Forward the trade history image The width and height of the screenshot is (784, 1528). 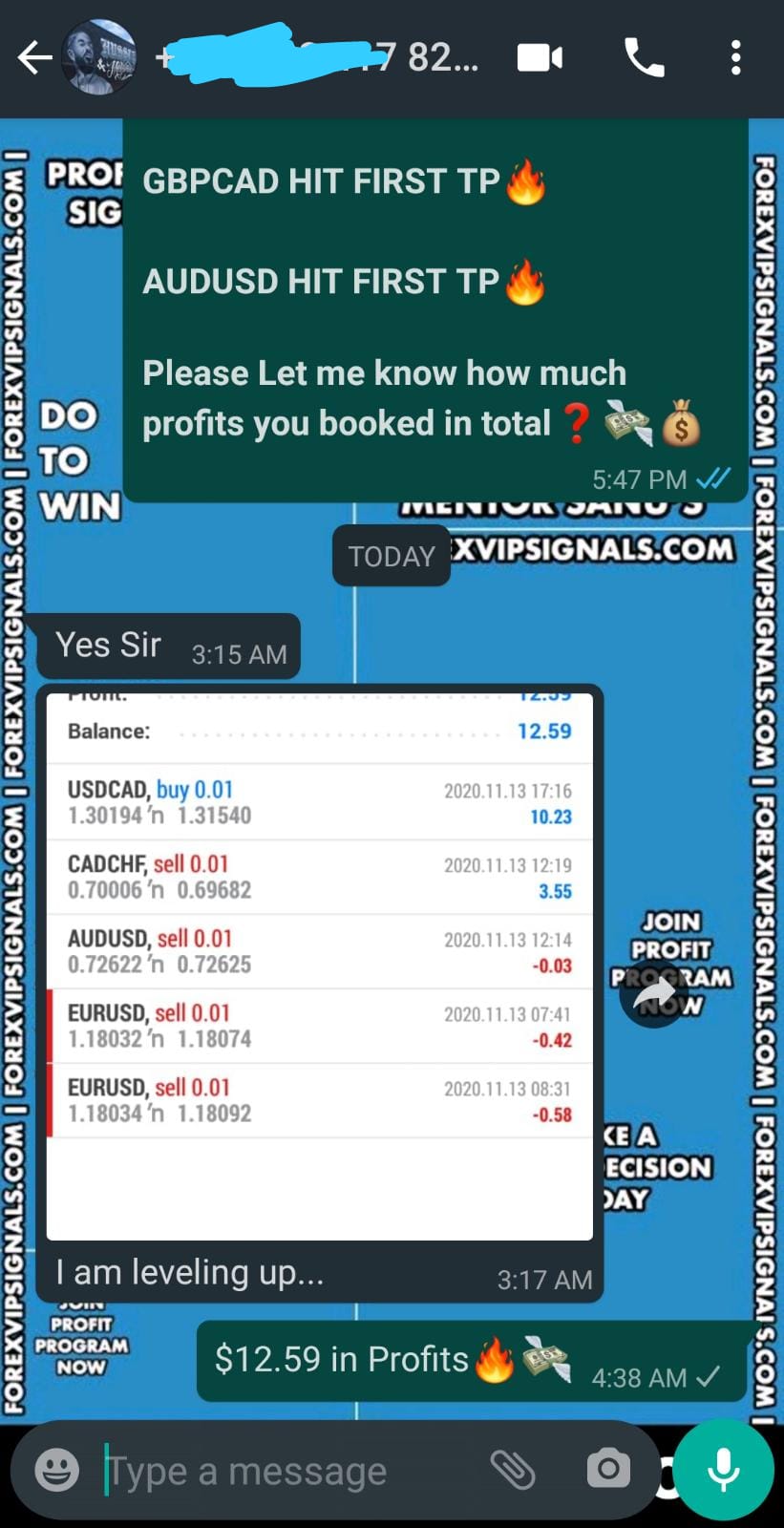pyautogui.click(x=654, y=995)
